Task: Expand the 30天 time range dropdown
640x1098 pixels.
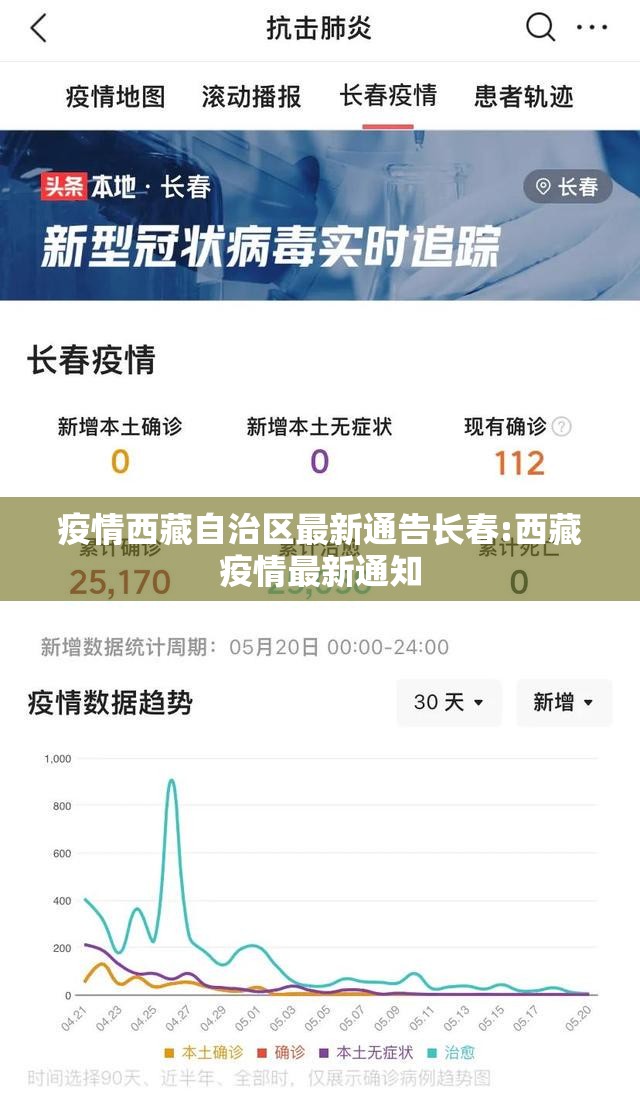Action: [x=449, y=702]
